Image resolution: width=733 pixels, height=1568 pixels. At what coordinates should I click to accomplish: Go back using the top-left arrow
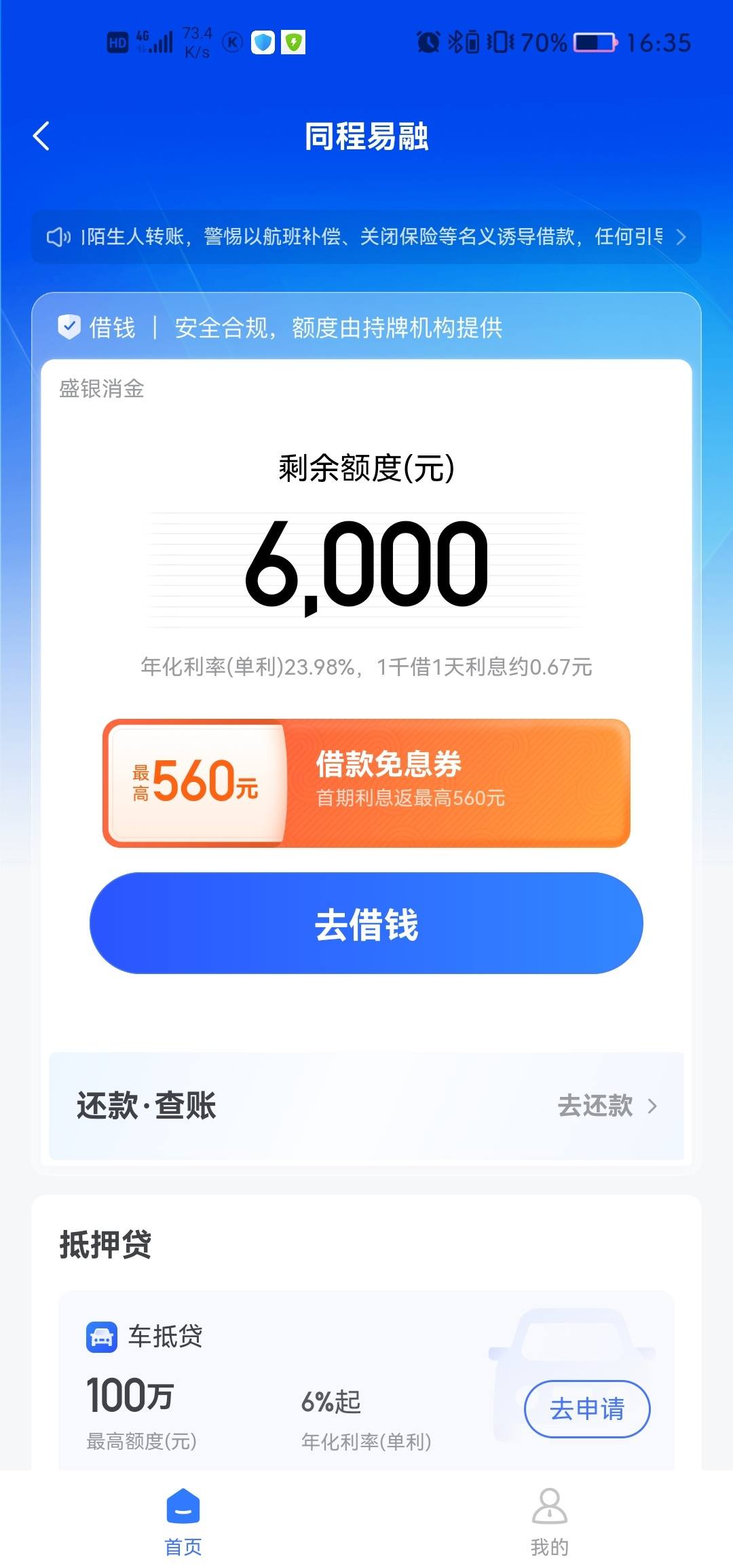pos(41,136)
